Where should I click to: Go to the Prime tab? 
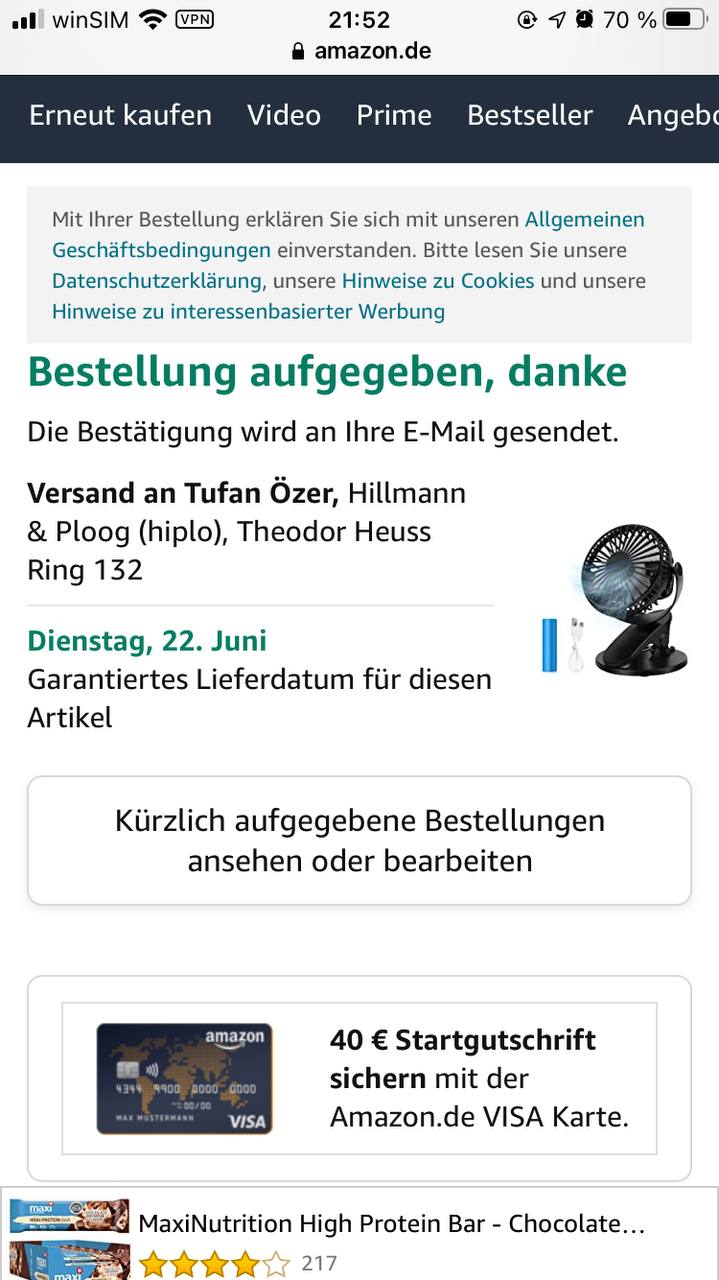tap(394, 116)
